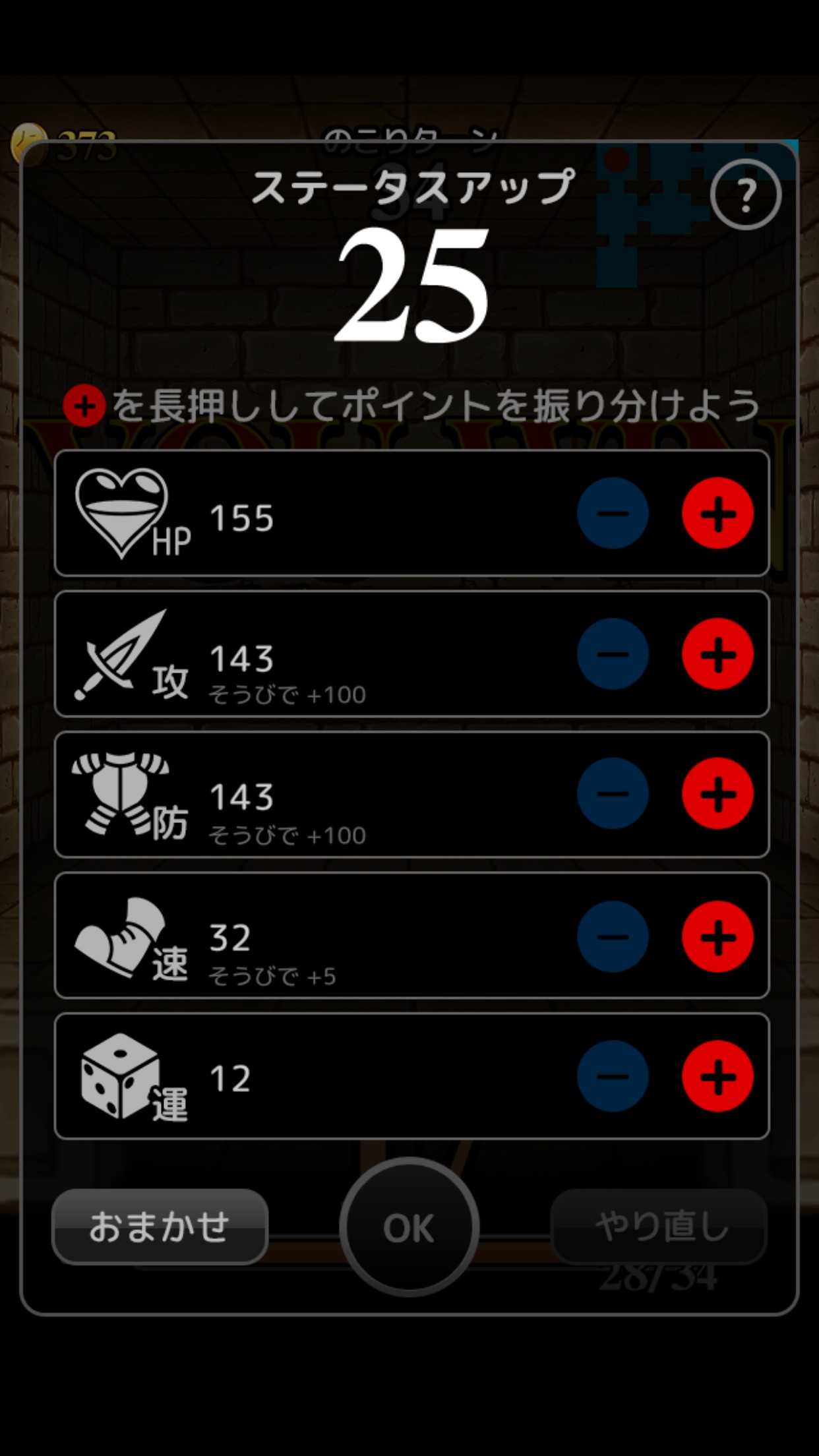Reset points with やり直し button
The height and width of the screenshot is (1456, 819).
(x=659, y=1227)
